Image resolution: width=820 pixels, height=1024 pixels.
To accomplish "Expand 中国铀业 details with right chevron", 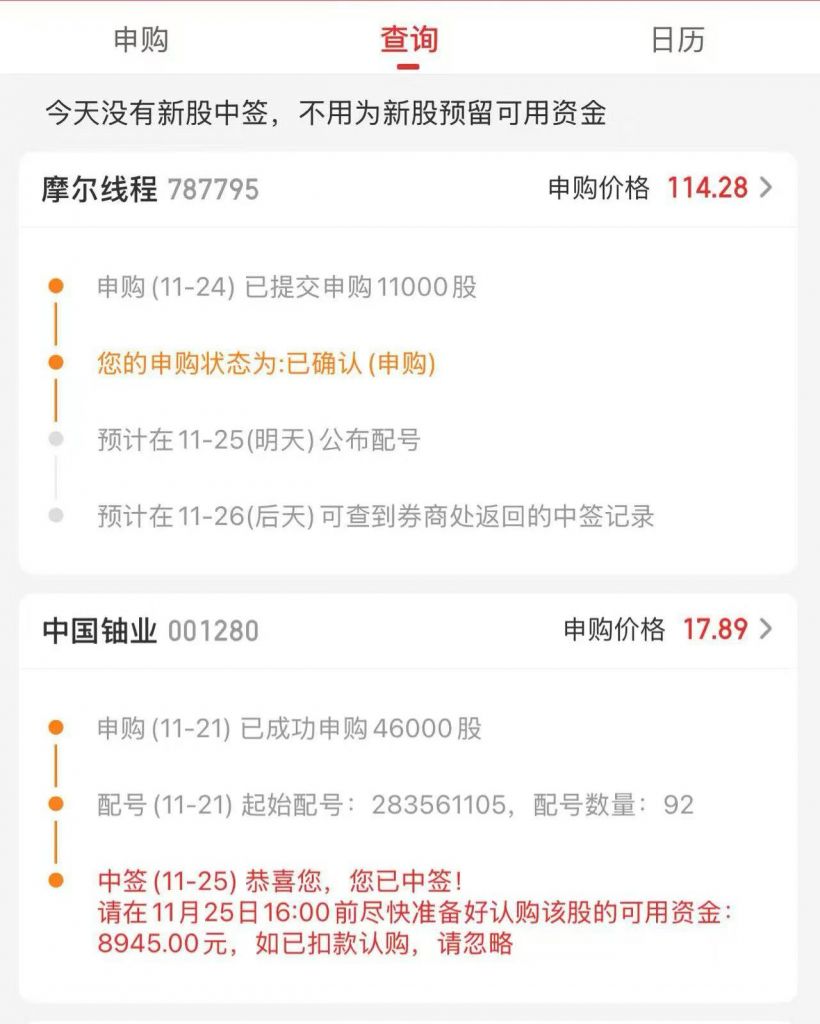I will pos(768,629).
